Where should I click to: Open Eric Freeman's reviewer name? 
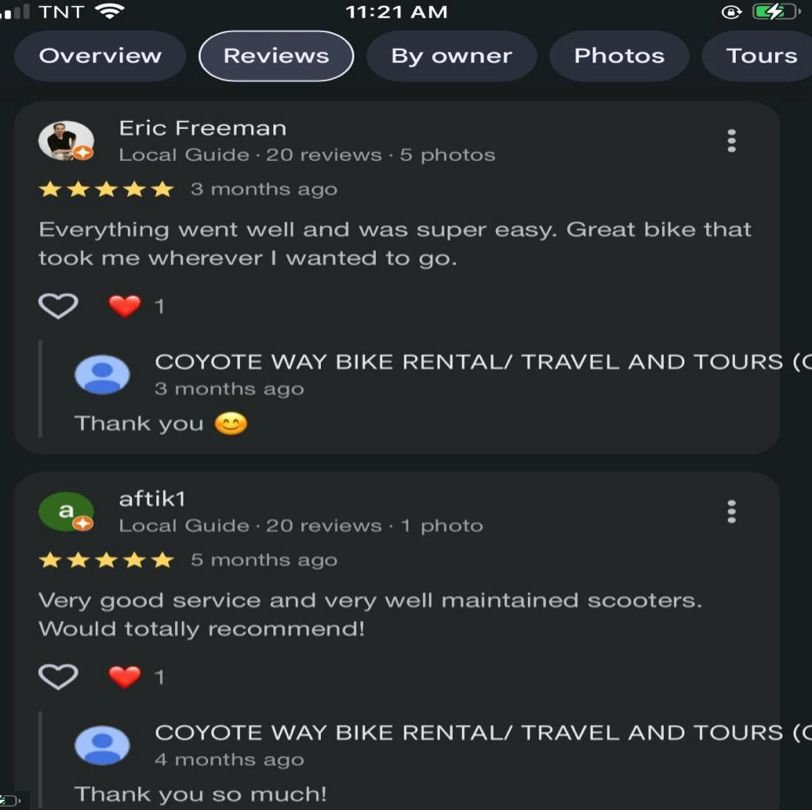pos(202,128)
